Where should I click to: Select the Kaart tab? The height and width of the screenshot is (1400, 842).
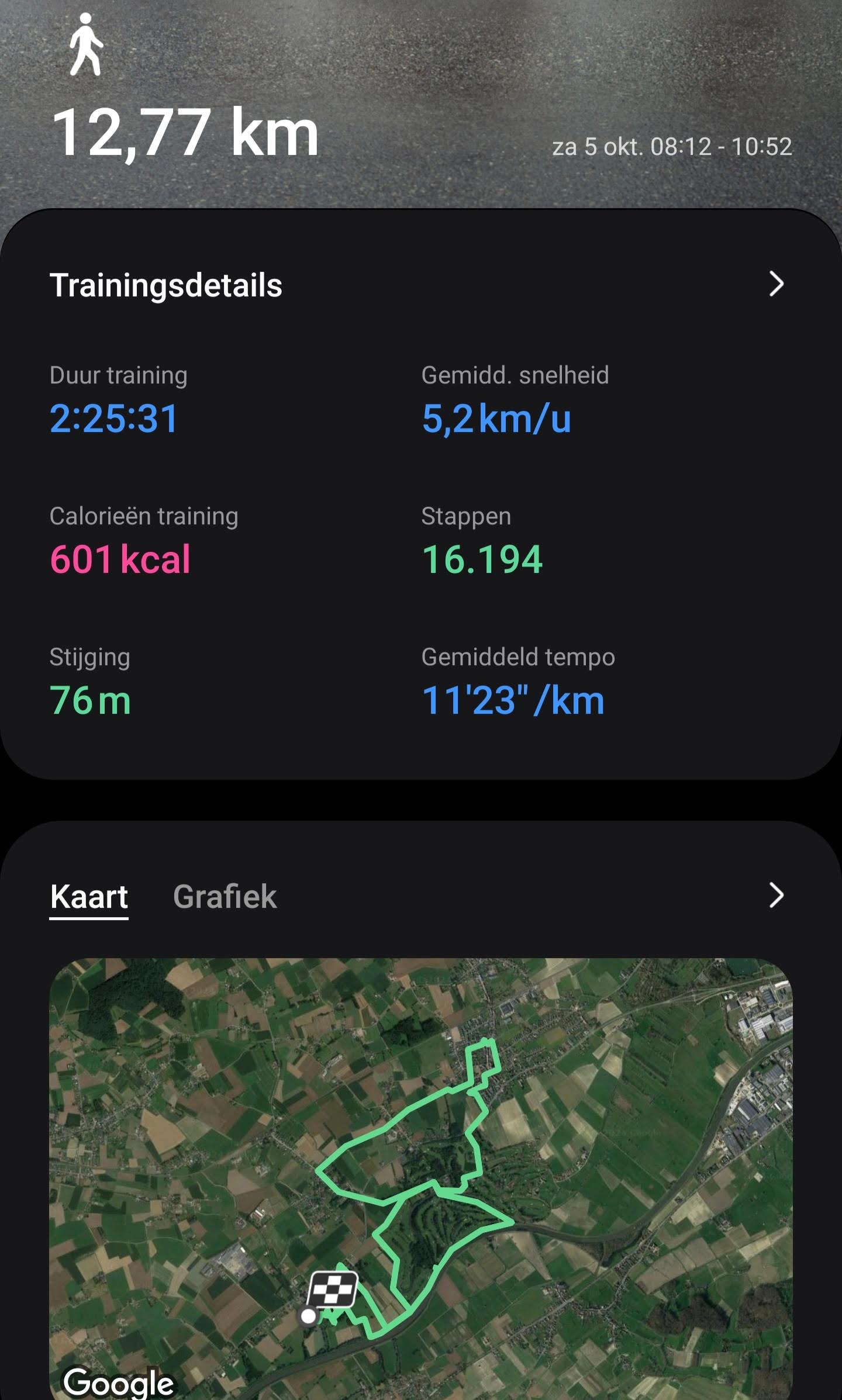(x=89, y=896)
